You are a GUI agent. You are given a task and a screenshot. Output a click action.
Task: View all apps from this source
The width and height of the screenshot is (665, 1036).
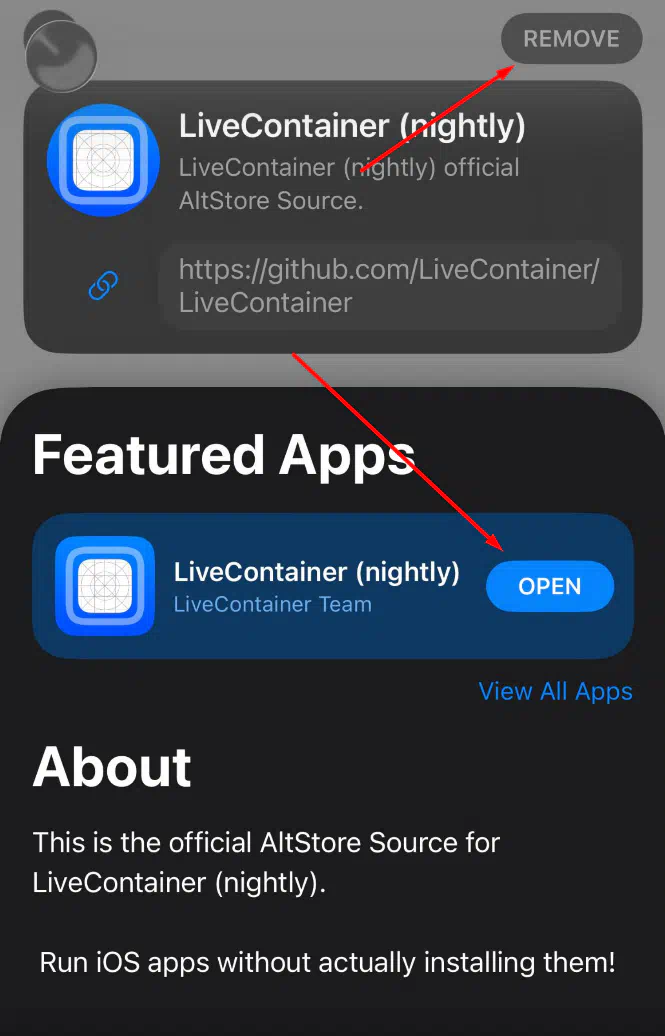pyautogui.click(x=555, y=691)
